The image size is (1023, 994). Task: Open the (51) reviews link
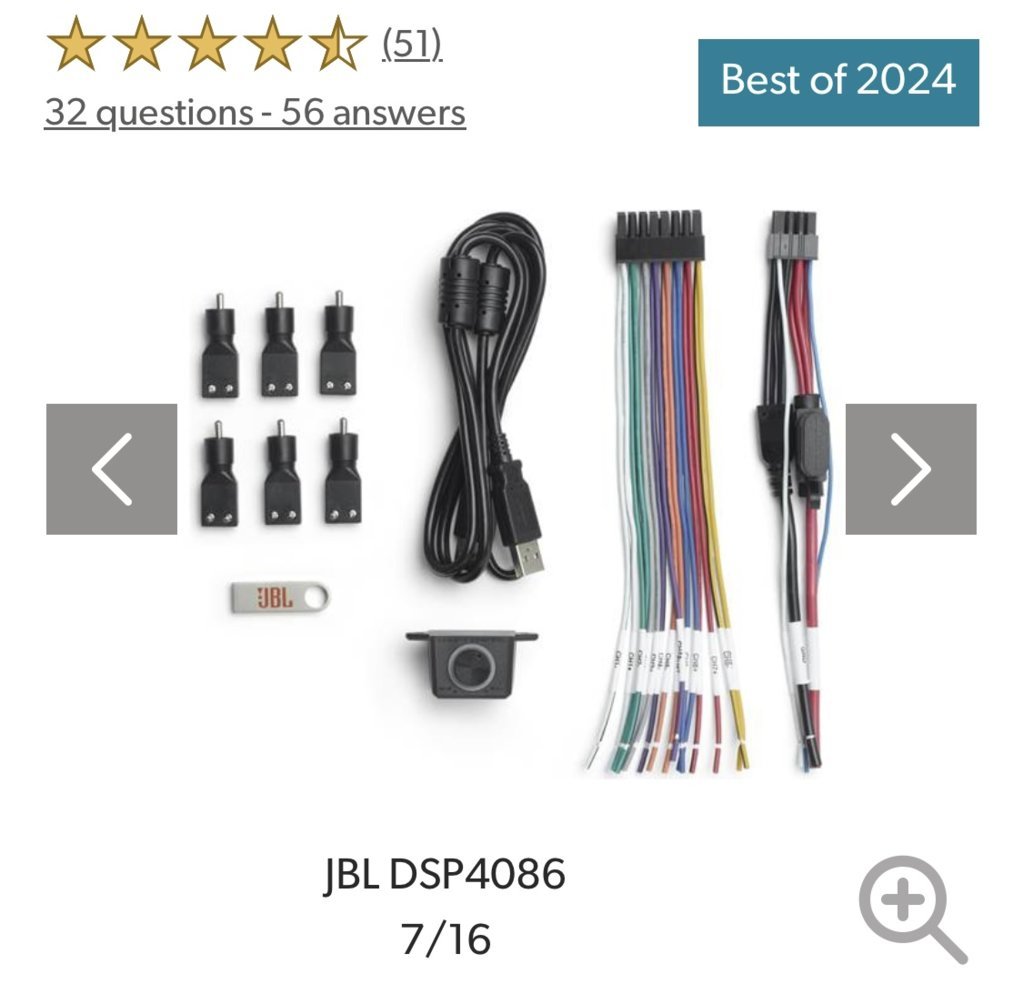coord(412,45)
